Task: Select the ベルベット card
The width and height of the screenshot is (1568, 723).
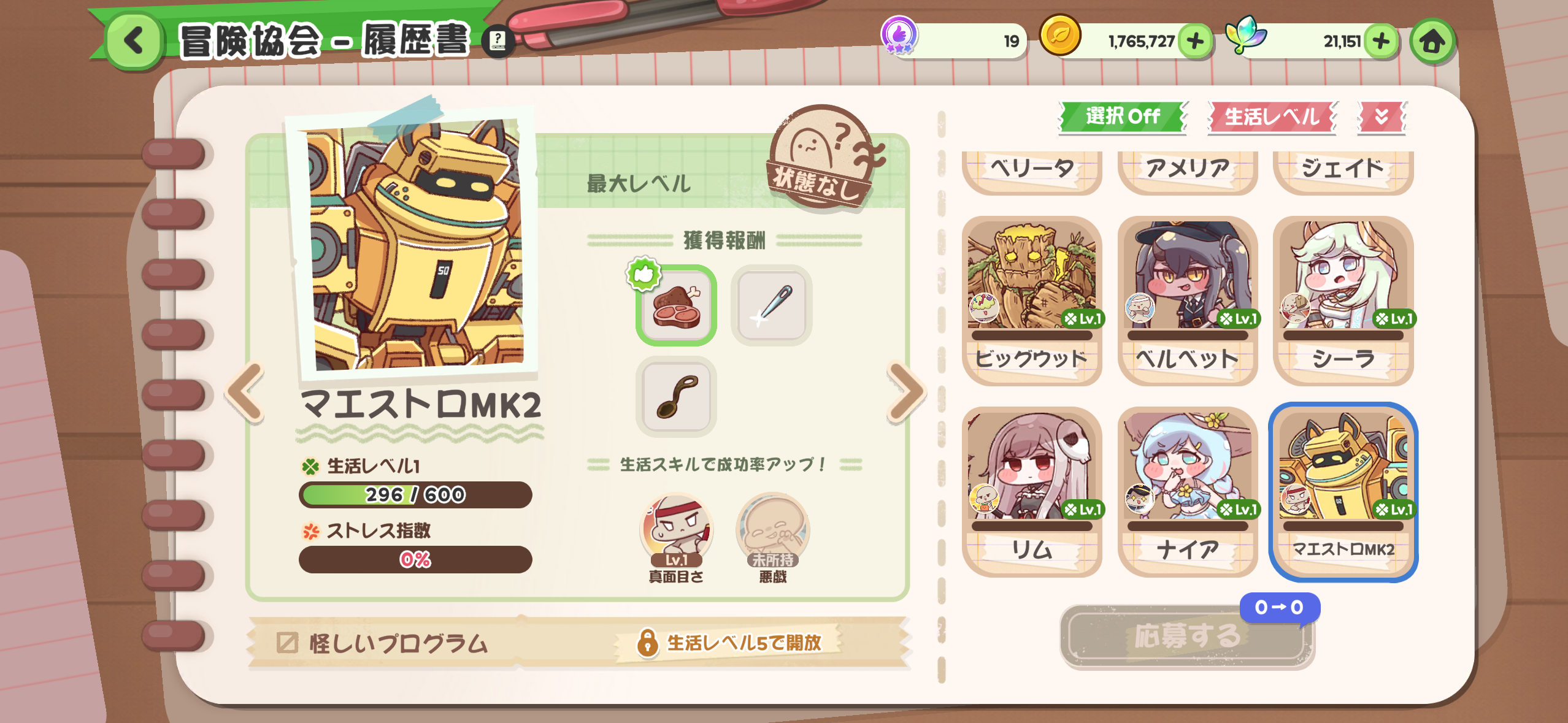Action: click(x=1187, y=300)
